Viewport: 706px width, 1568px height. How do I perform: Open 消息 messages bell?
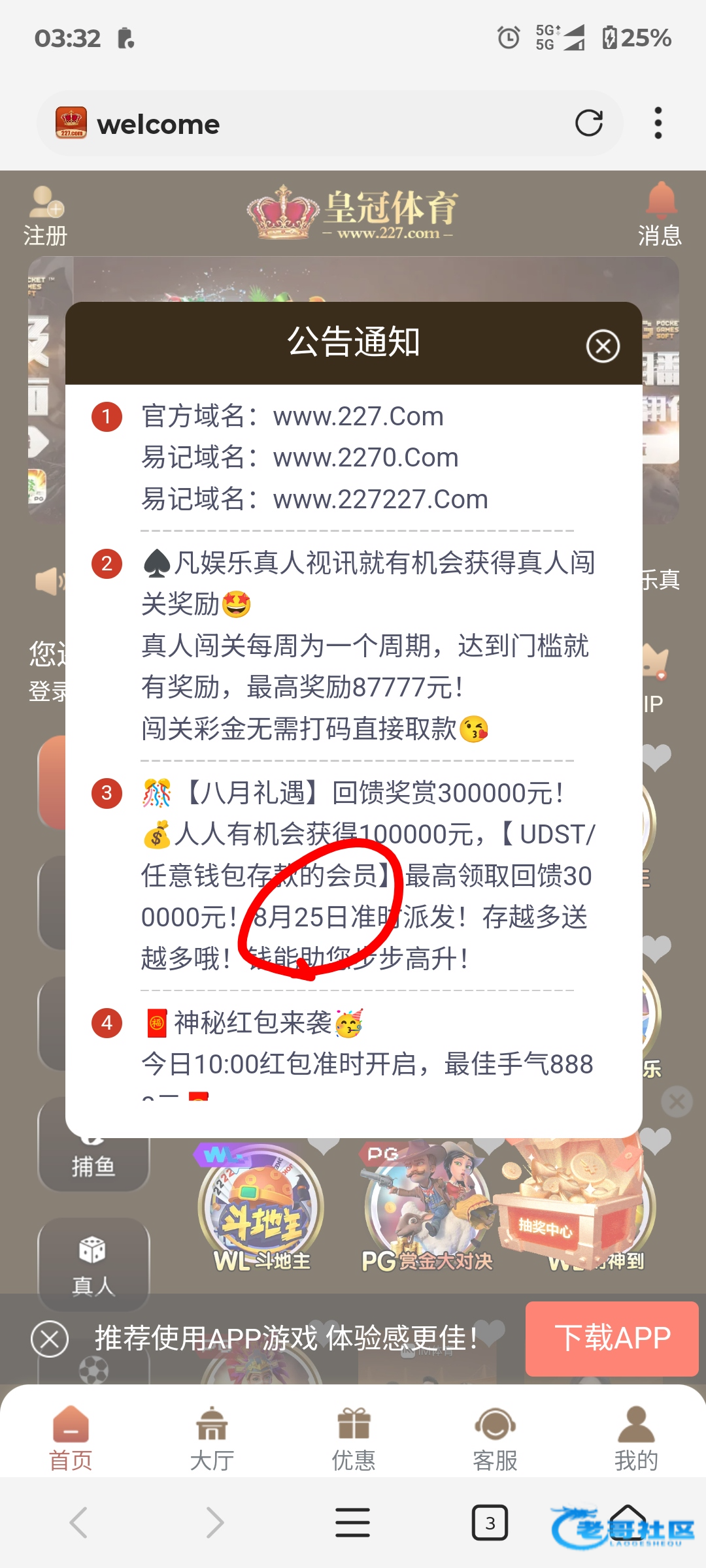pyautogui.click(x=660, y=216)
